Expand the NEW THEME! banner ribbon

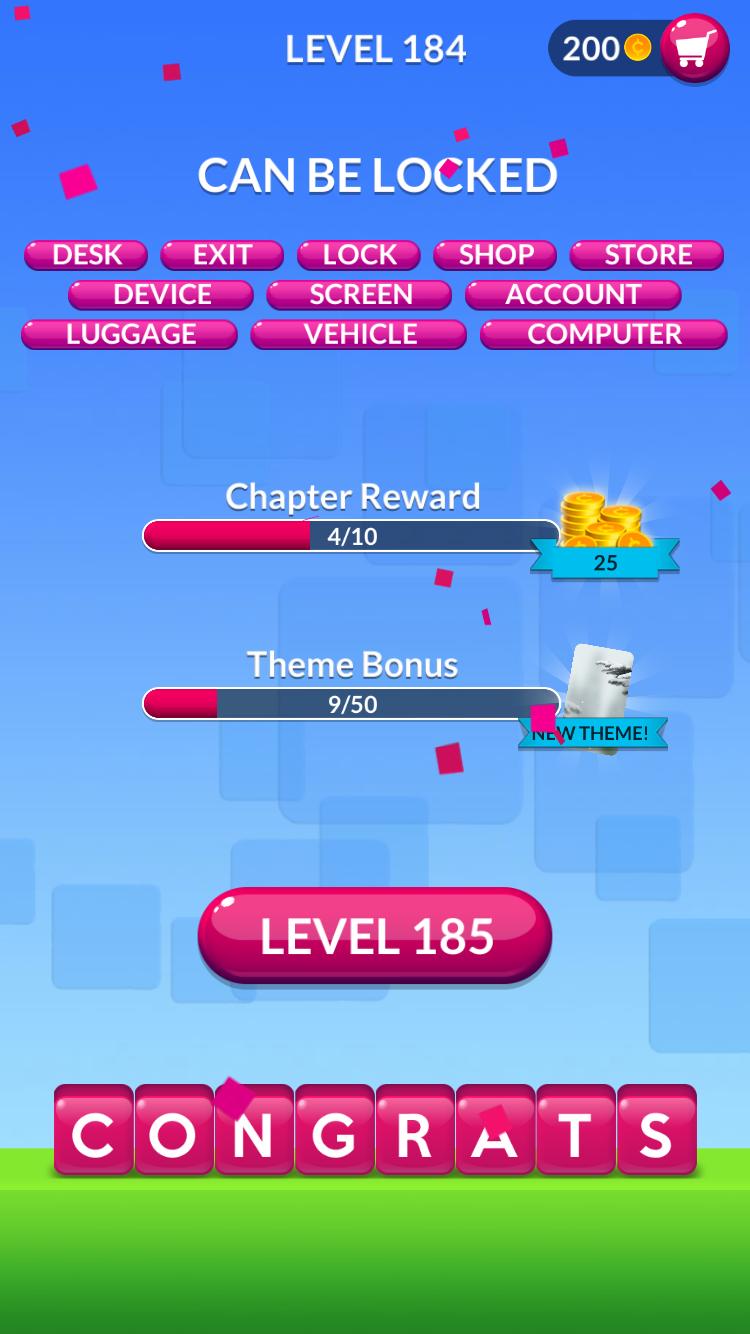click(592, 732)
